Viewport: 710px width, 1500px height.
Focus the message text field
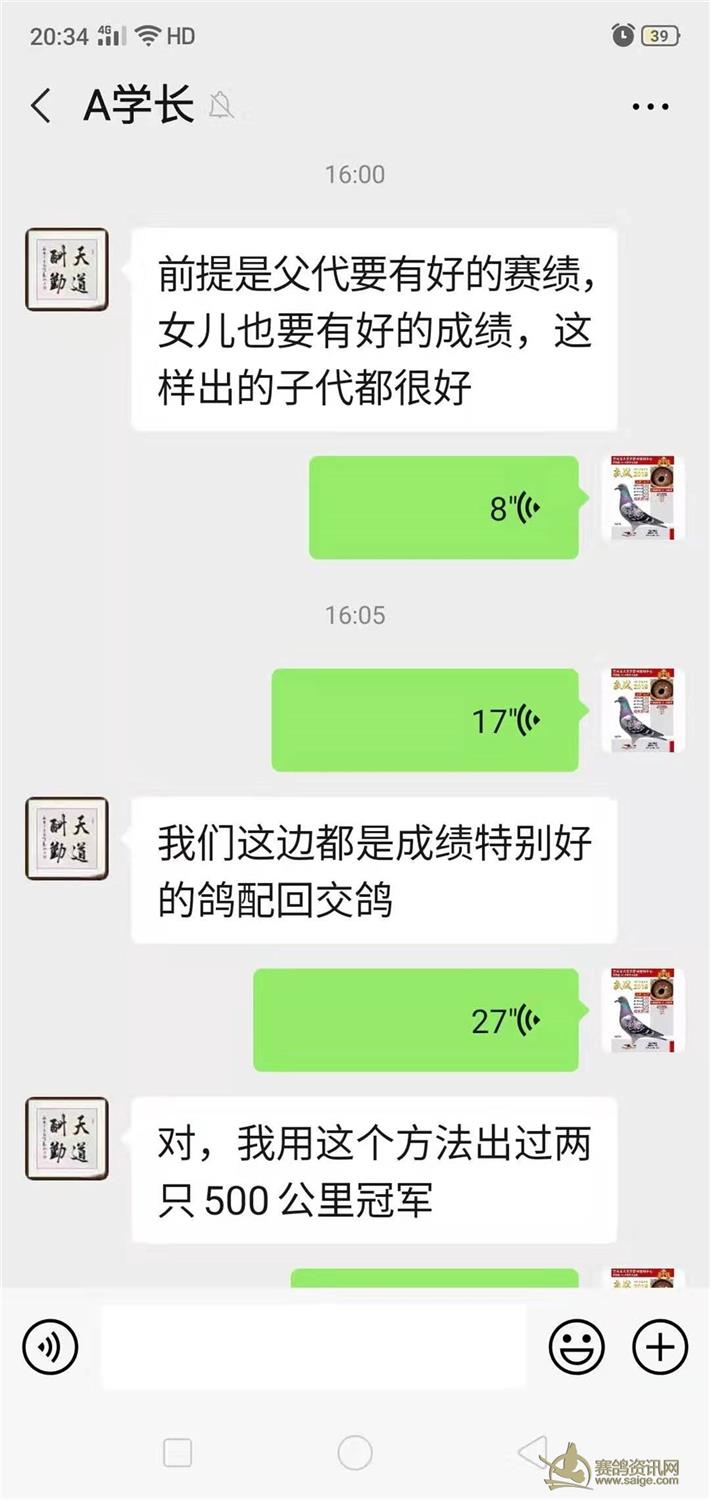pyautogui.click(x=314, y=1347)
